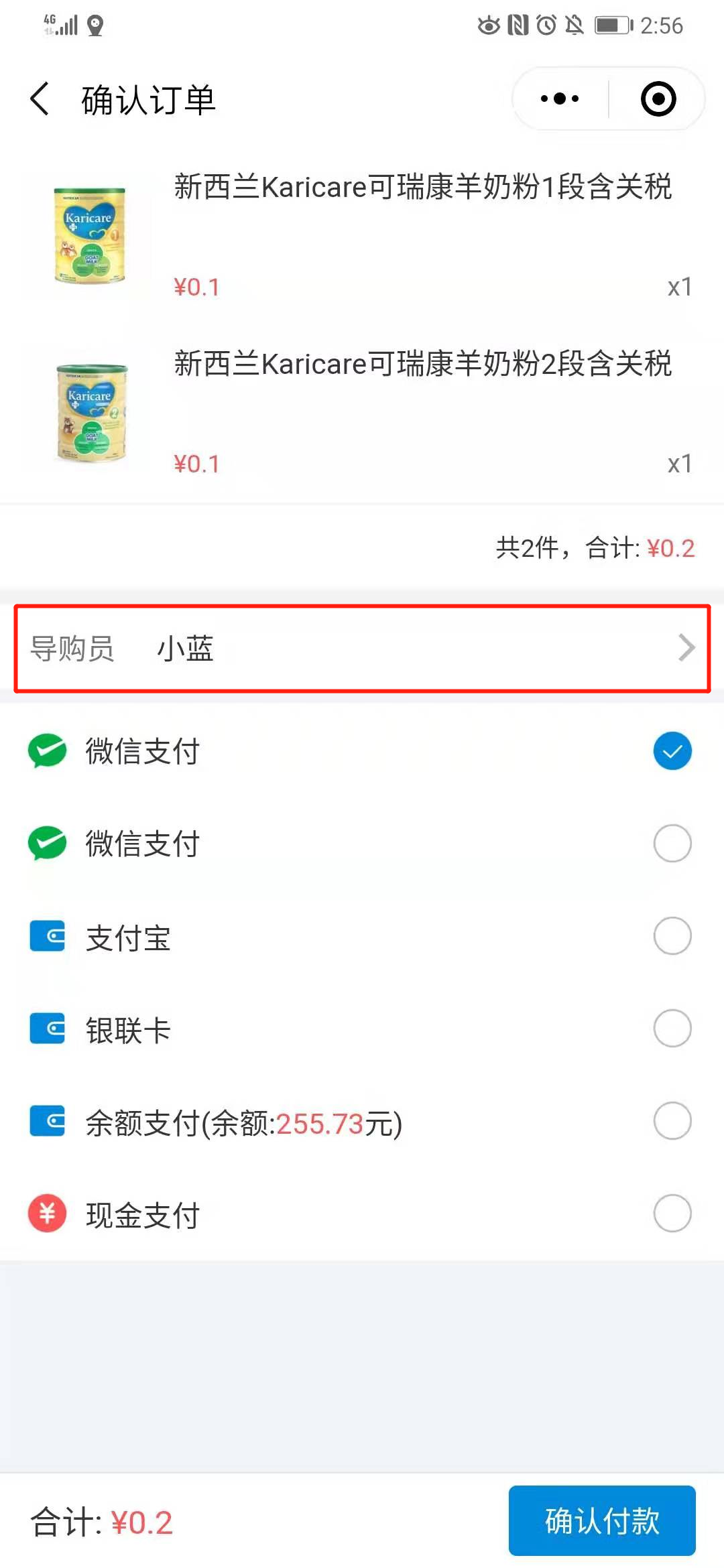Close the mini-program with the circle icon

[658, 99]
